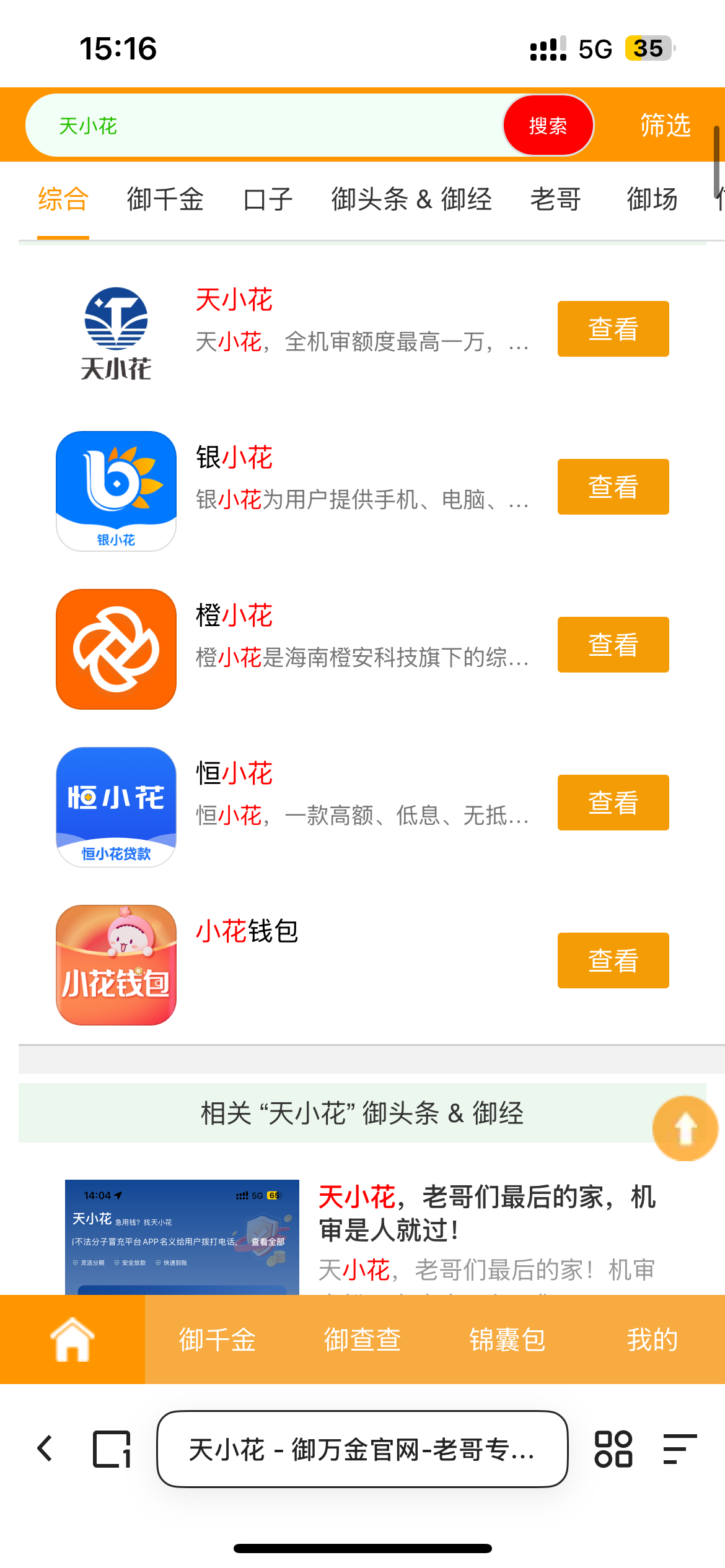Tap the browser back arrow
This screenshot has width=725, height=1568.
coord(45,1448)
